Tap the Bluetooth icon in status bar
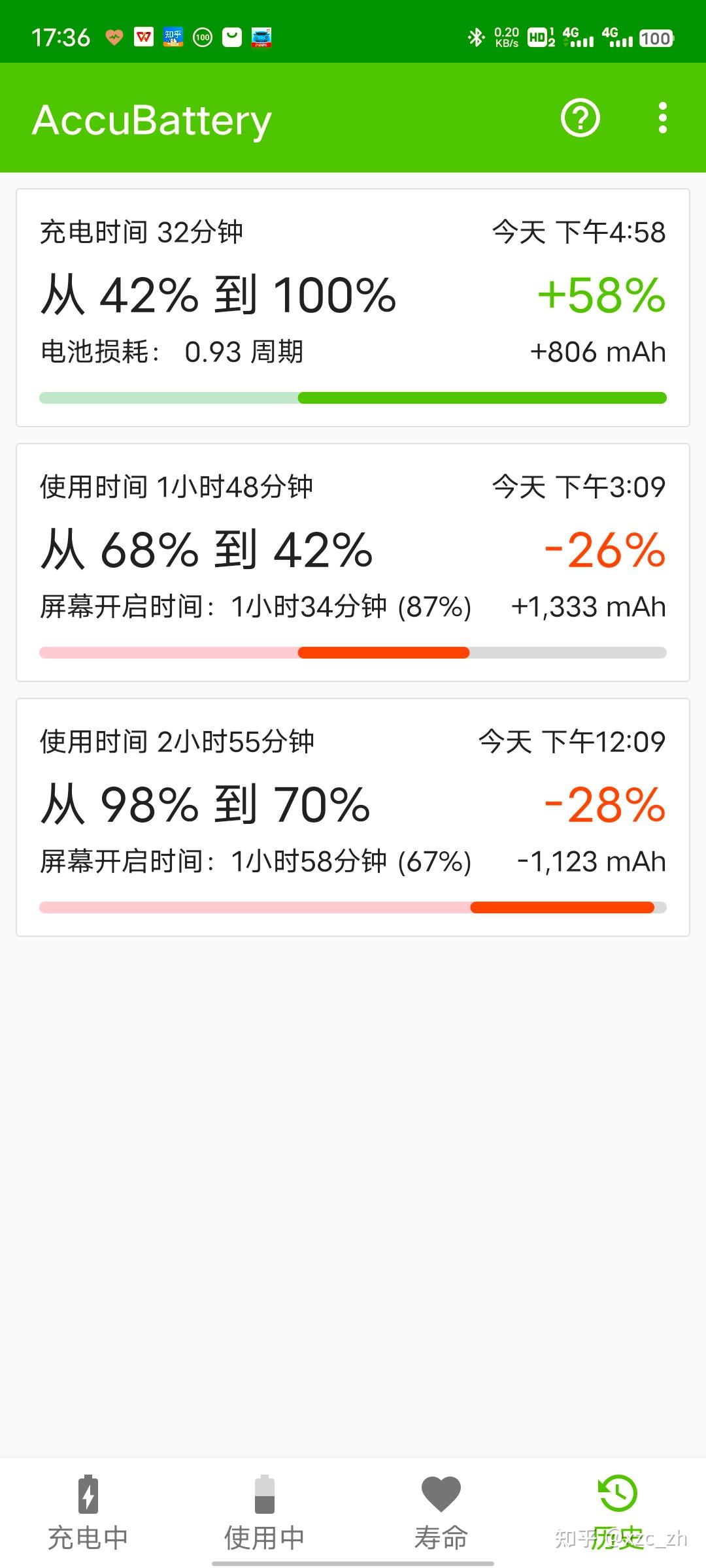 (x=478, y=37)
